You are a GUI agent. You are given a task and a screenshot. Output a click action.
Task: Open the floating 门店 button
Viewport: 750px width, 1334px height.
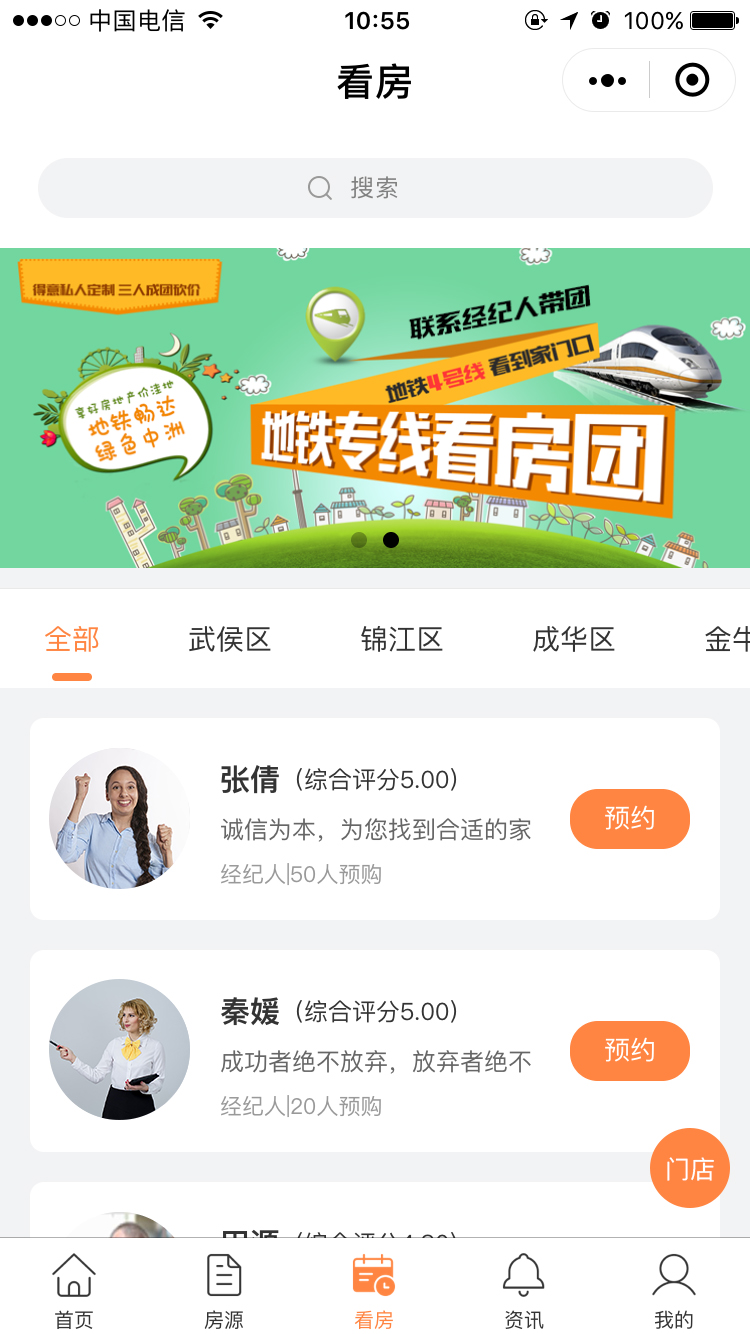[690, 1168]
